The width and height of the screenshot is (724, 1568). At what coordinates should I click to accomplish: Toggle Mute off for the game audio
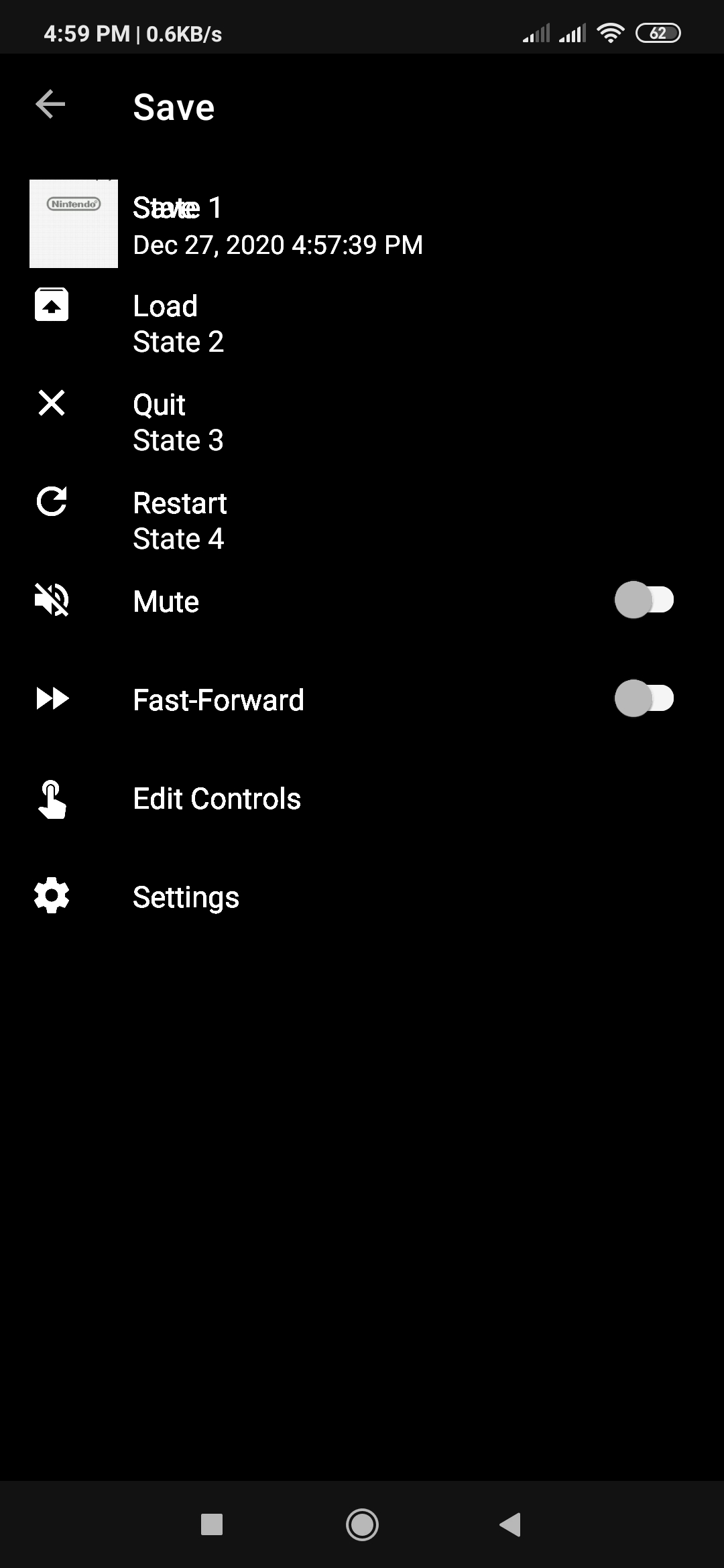coord(644,600)
